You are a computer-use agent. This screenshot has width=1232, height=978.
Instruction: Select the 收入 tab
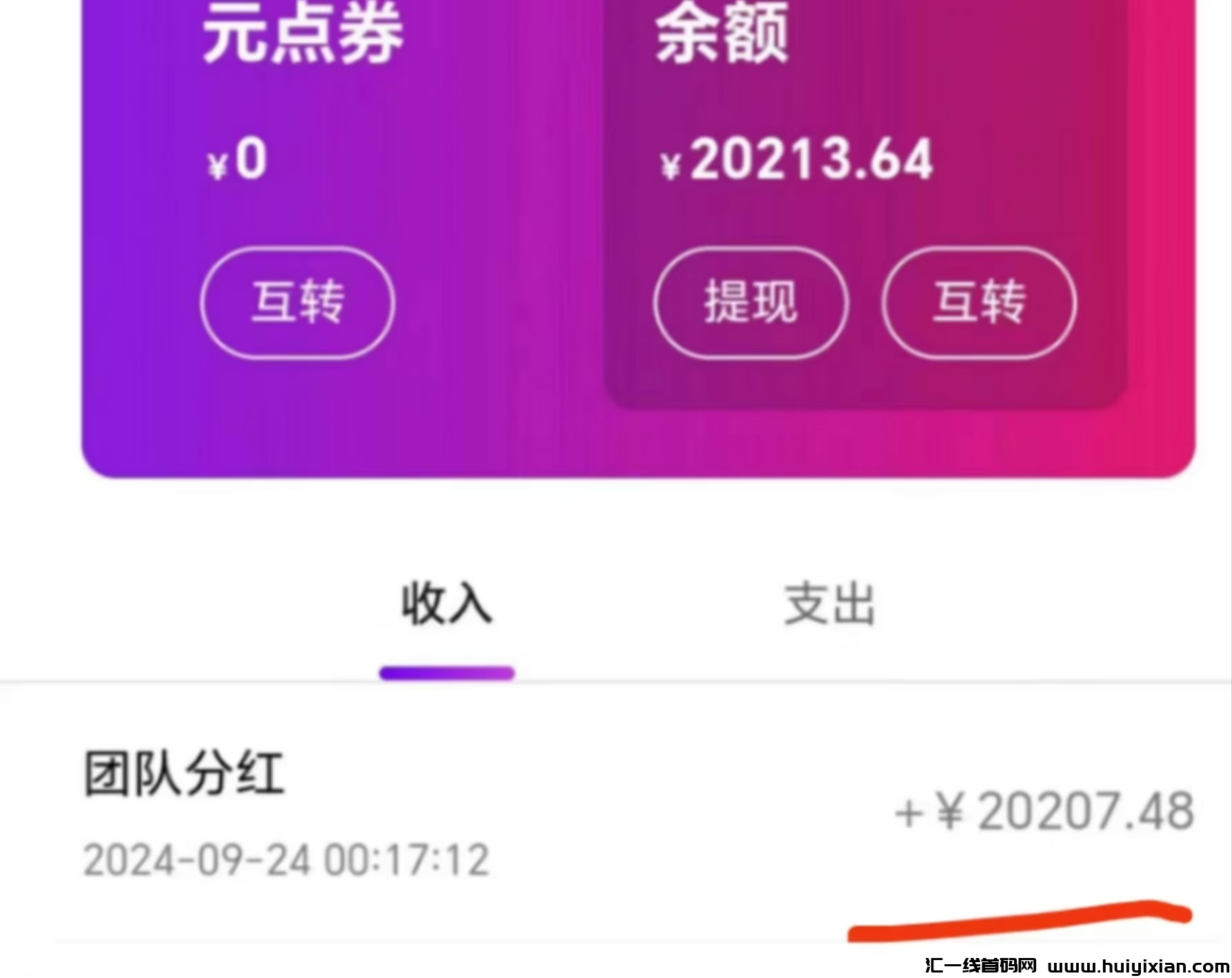(x=447, y=606)
